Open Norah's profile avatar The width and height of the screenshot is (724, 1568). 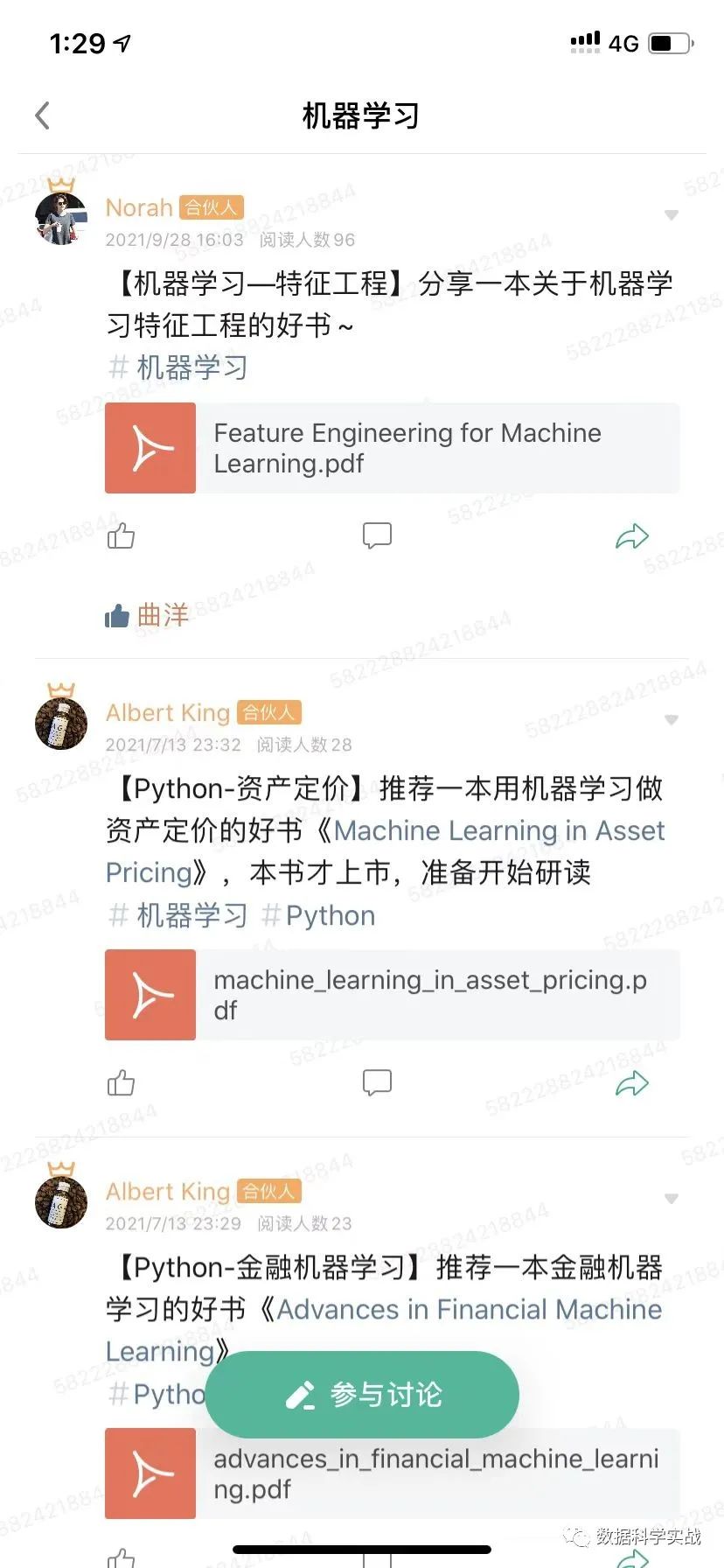pos(61,218)
